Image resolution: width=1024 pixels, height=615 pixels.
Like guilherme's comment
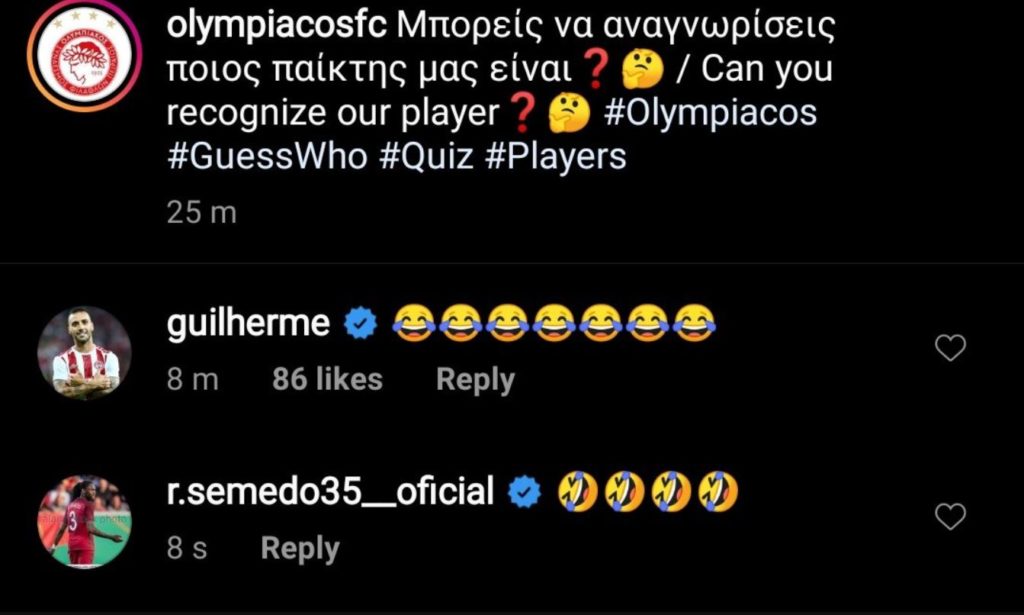tap(949, 348)
